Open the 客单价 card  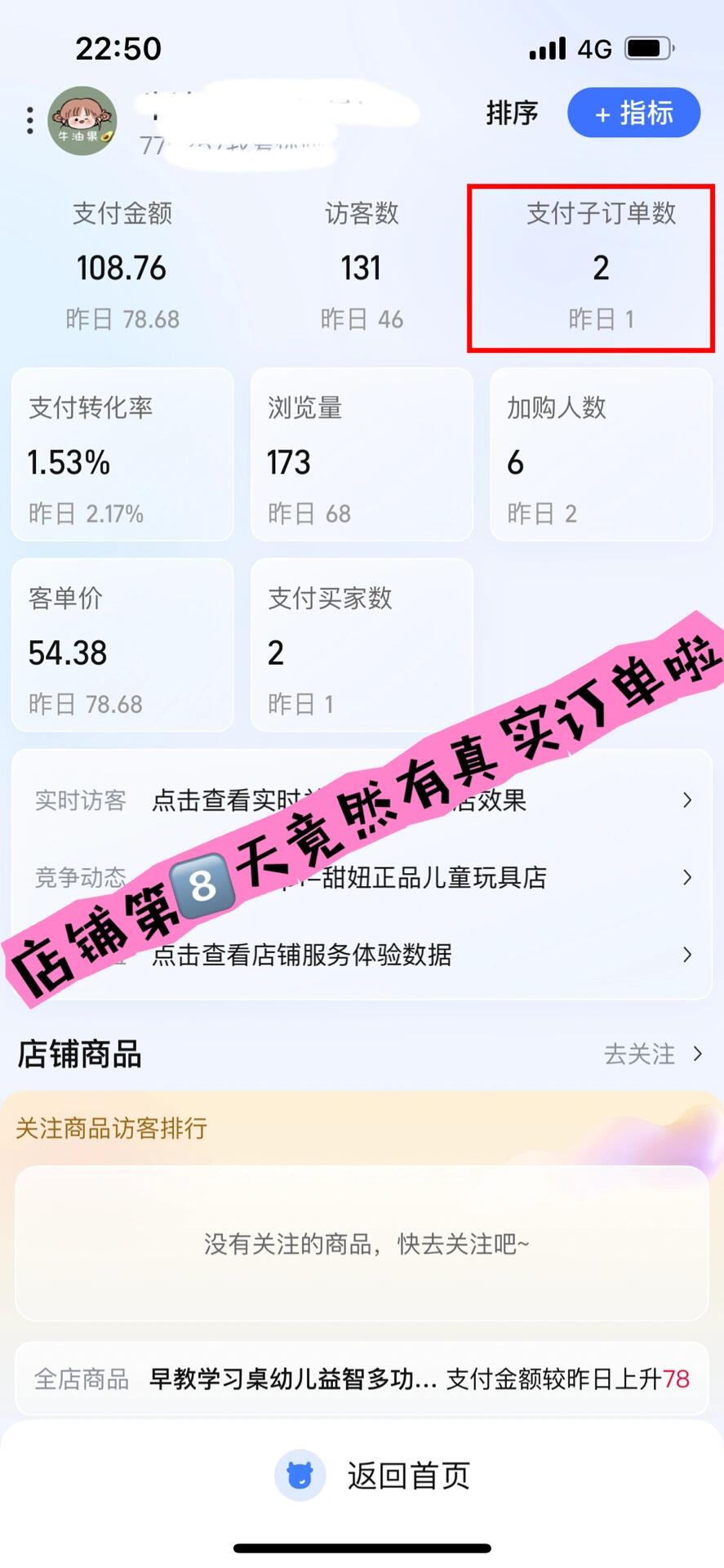tap(122, 645)
